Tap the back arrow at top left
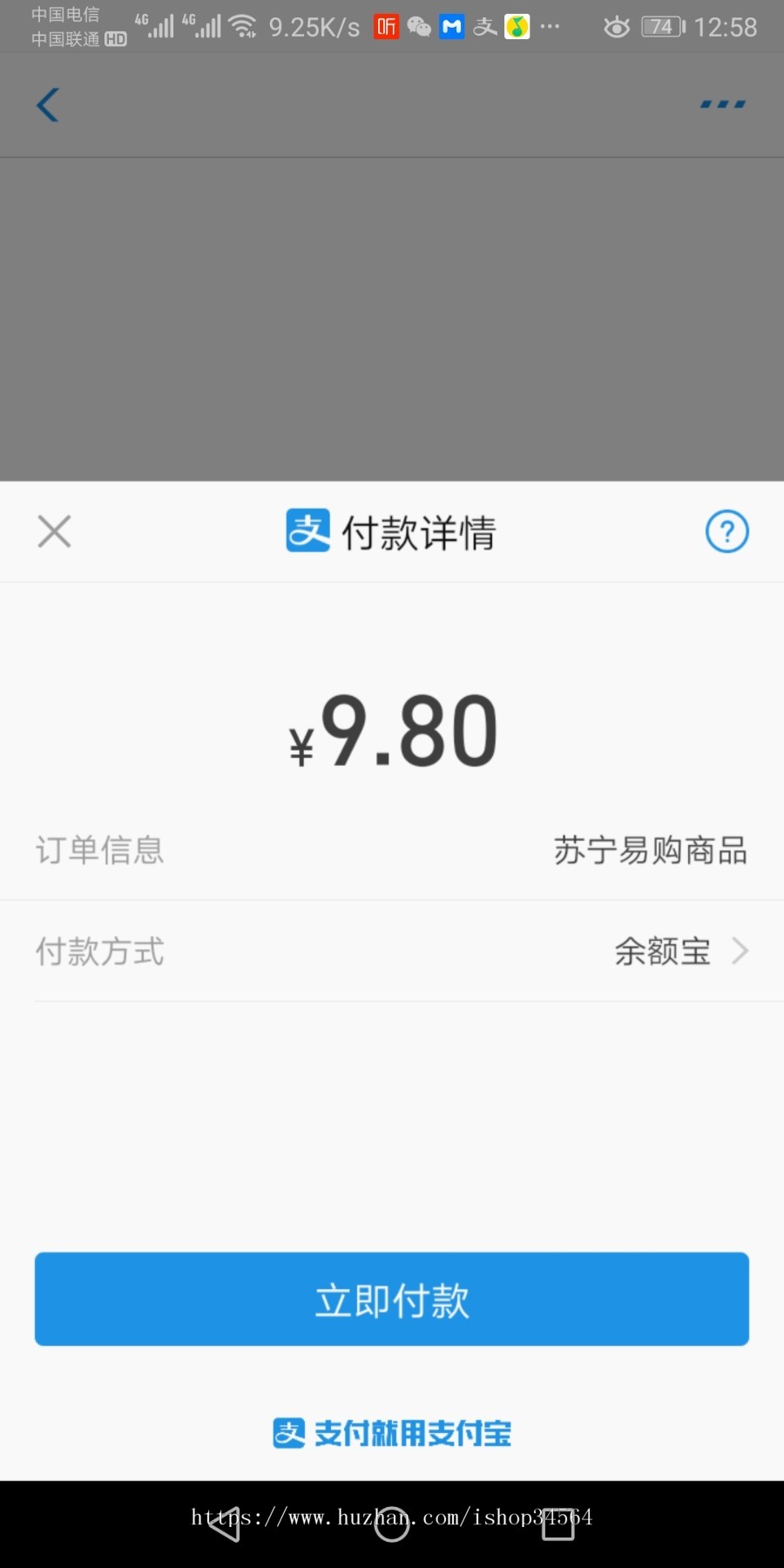Image resolution: width=784 pixels, height=1568 pixels. (x=48, y=105)
